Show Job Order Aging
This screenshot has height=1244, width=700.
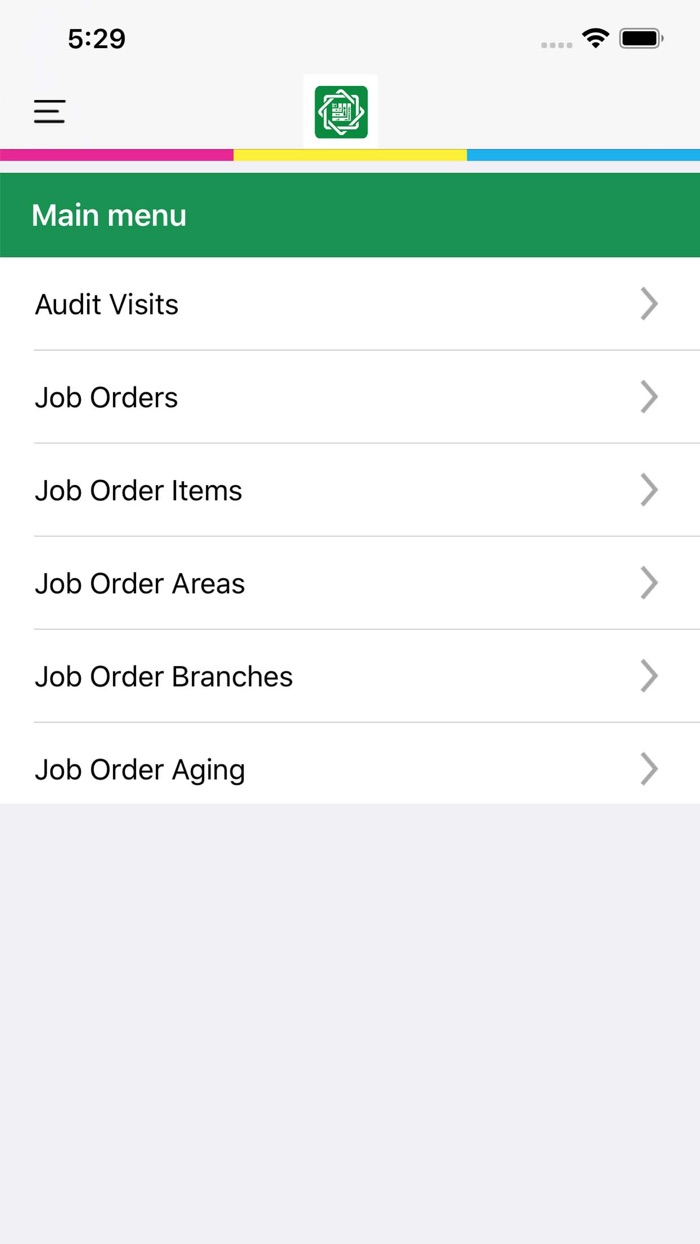(350, 769)
